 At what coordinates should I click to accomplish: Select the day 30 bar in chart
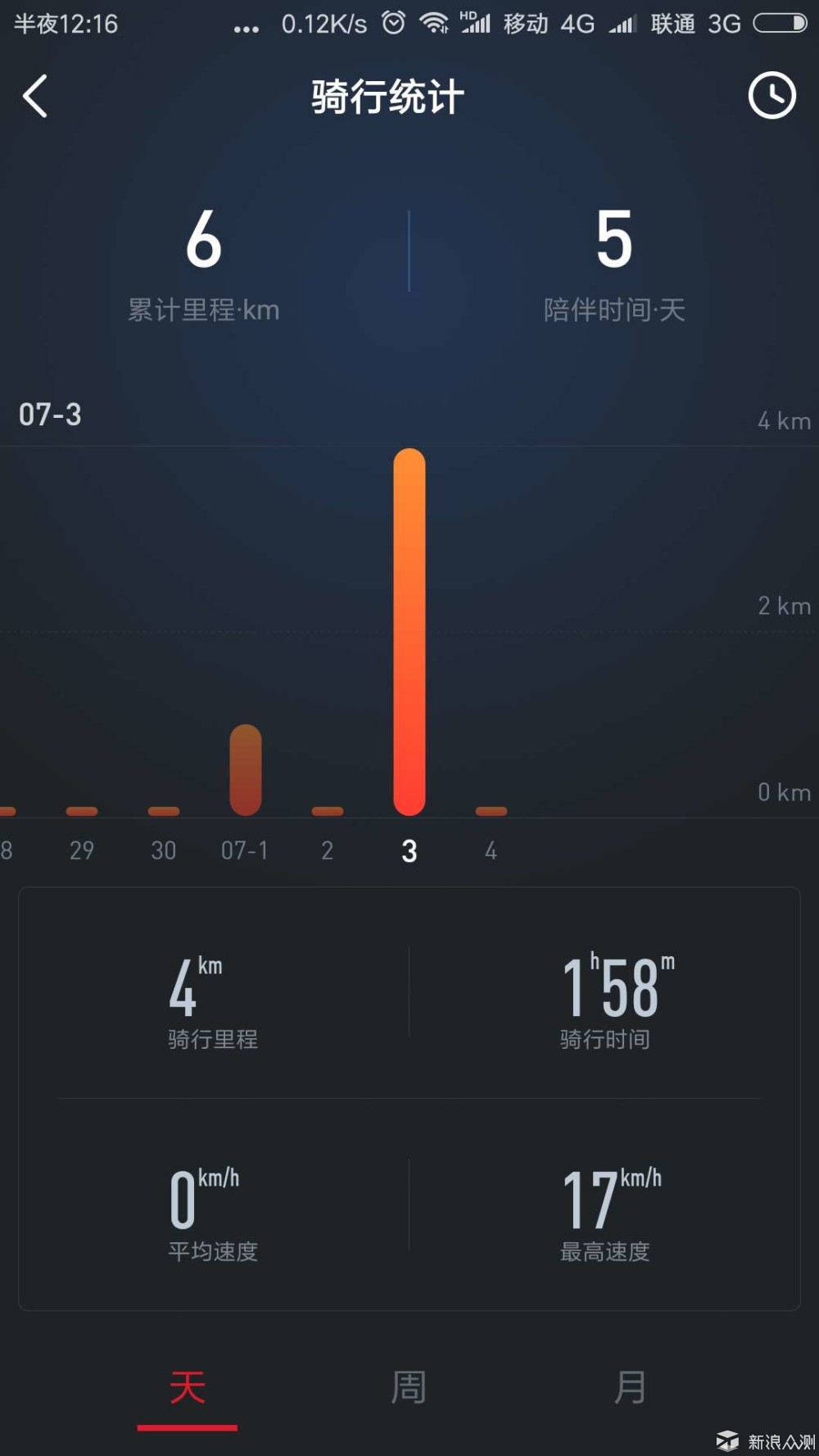[x=164, y=810]
